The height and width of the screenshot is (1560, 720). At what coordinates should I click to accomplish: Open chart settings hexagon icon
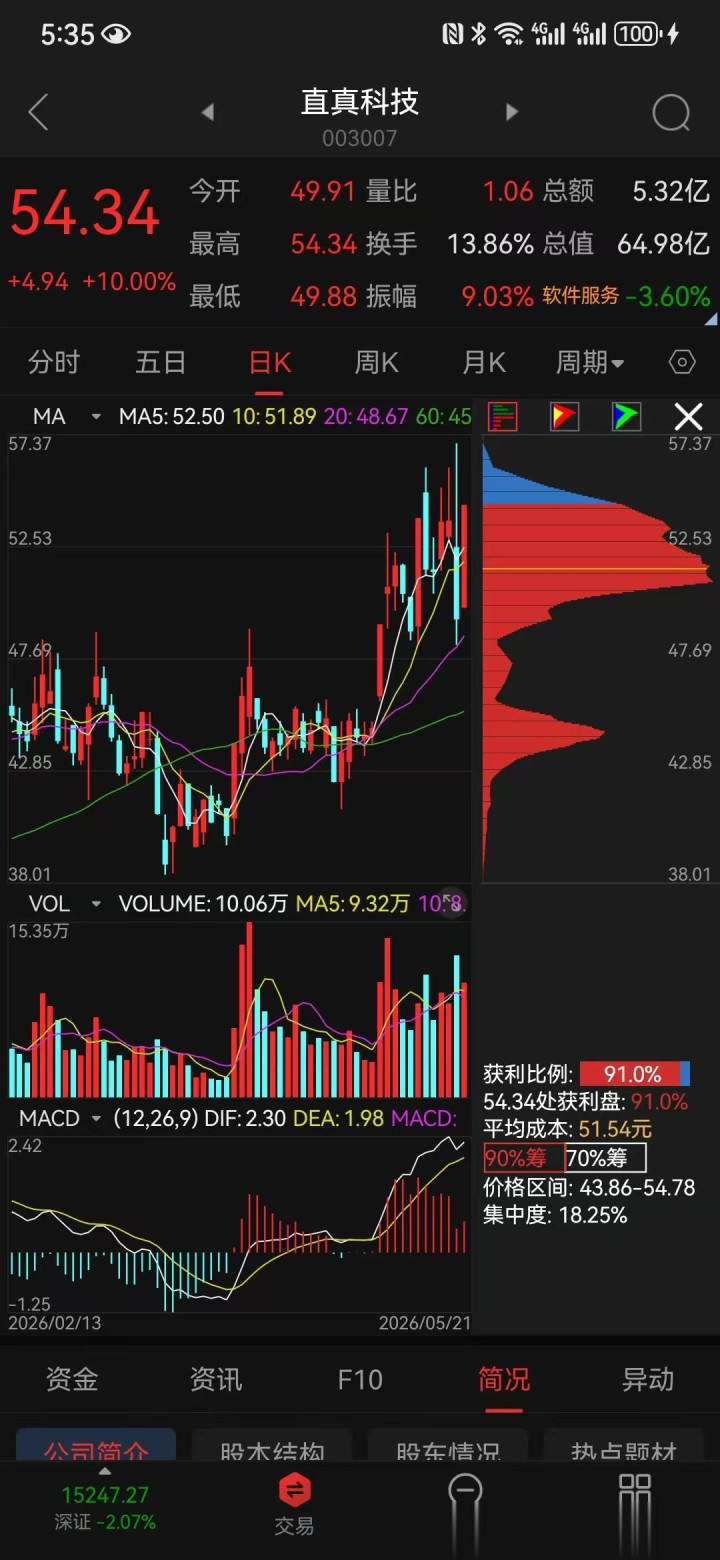click(682, 362)
